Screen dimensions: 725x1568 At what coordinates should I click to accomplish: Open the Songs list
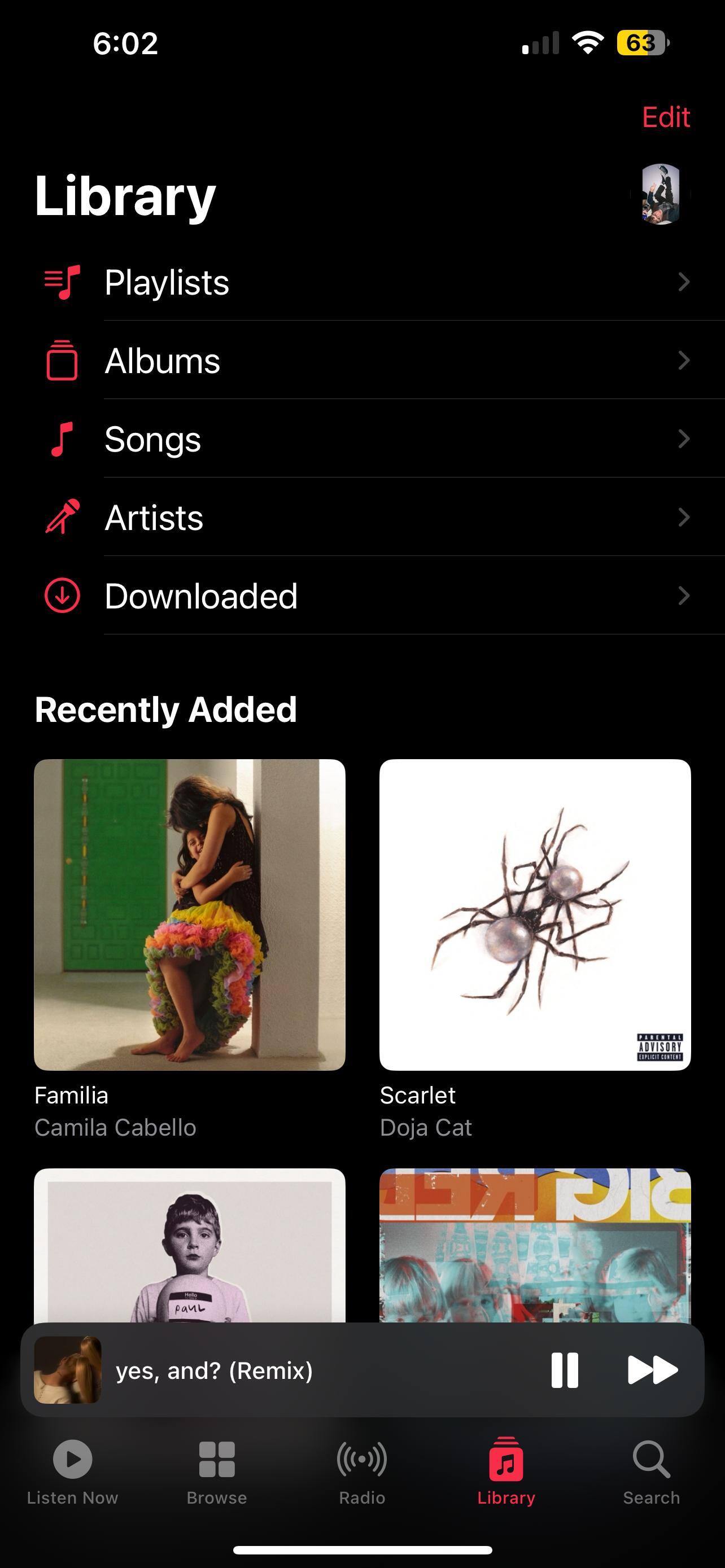[x=365, y=440]
